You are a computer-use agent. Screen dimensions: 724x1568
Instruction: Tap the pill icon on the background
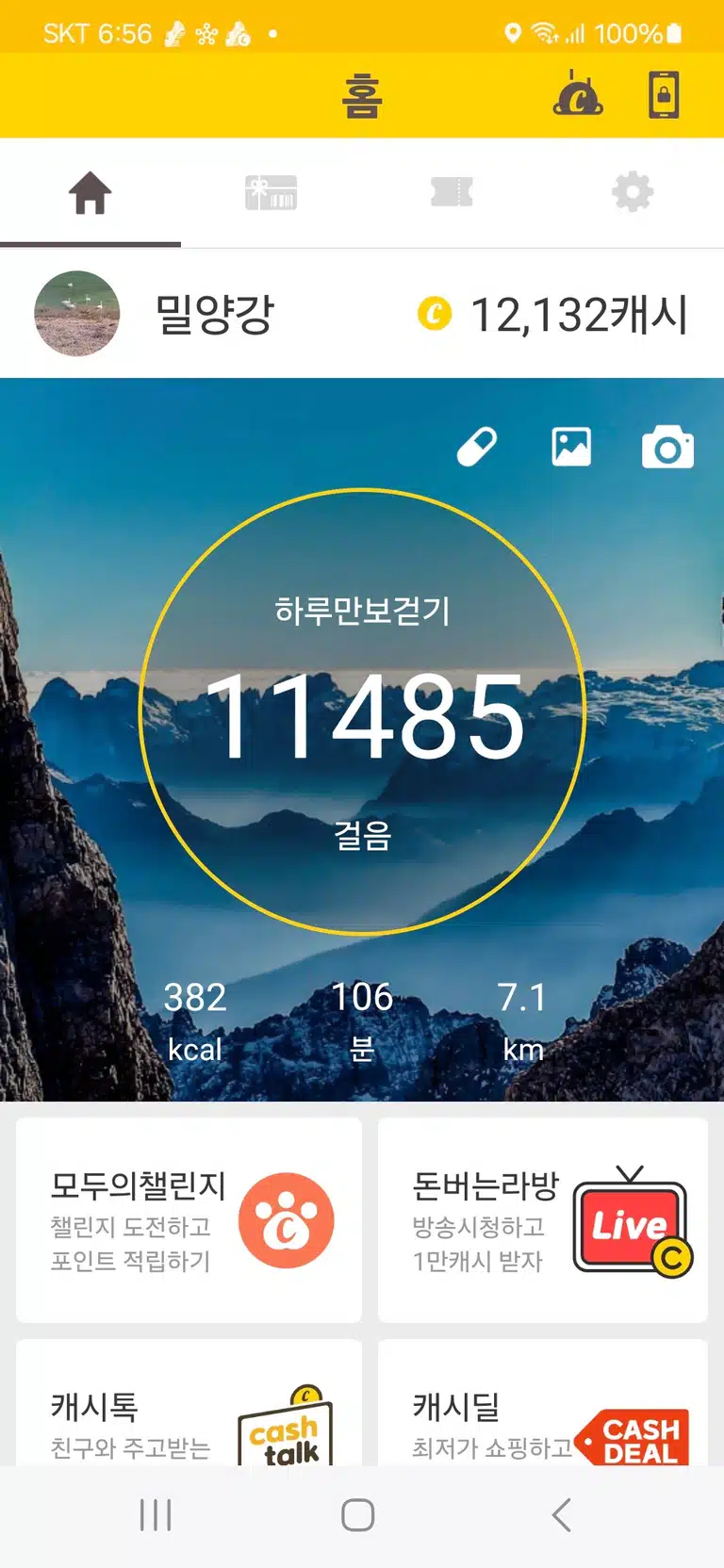pyautogui.click(x=477, y=447)
